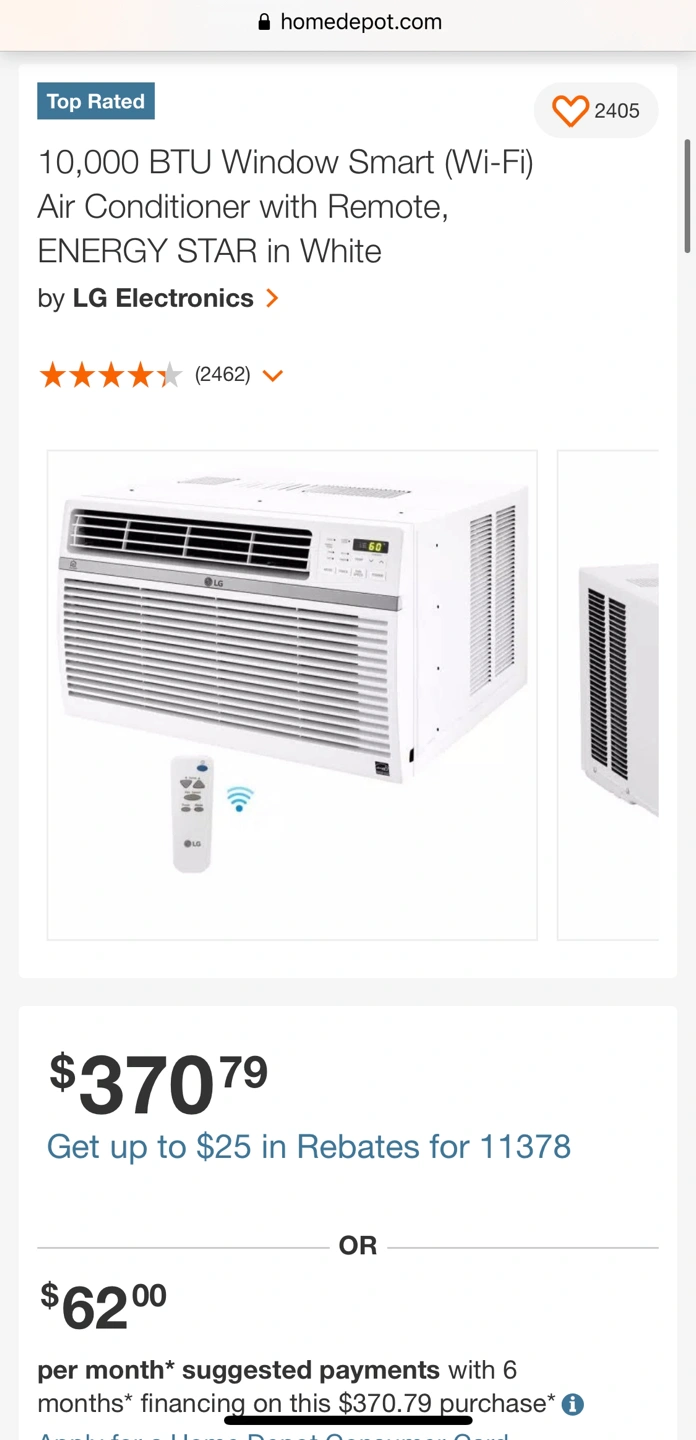
Task: Open the $25 rebates link for 11378
Action: [308, 1146]
